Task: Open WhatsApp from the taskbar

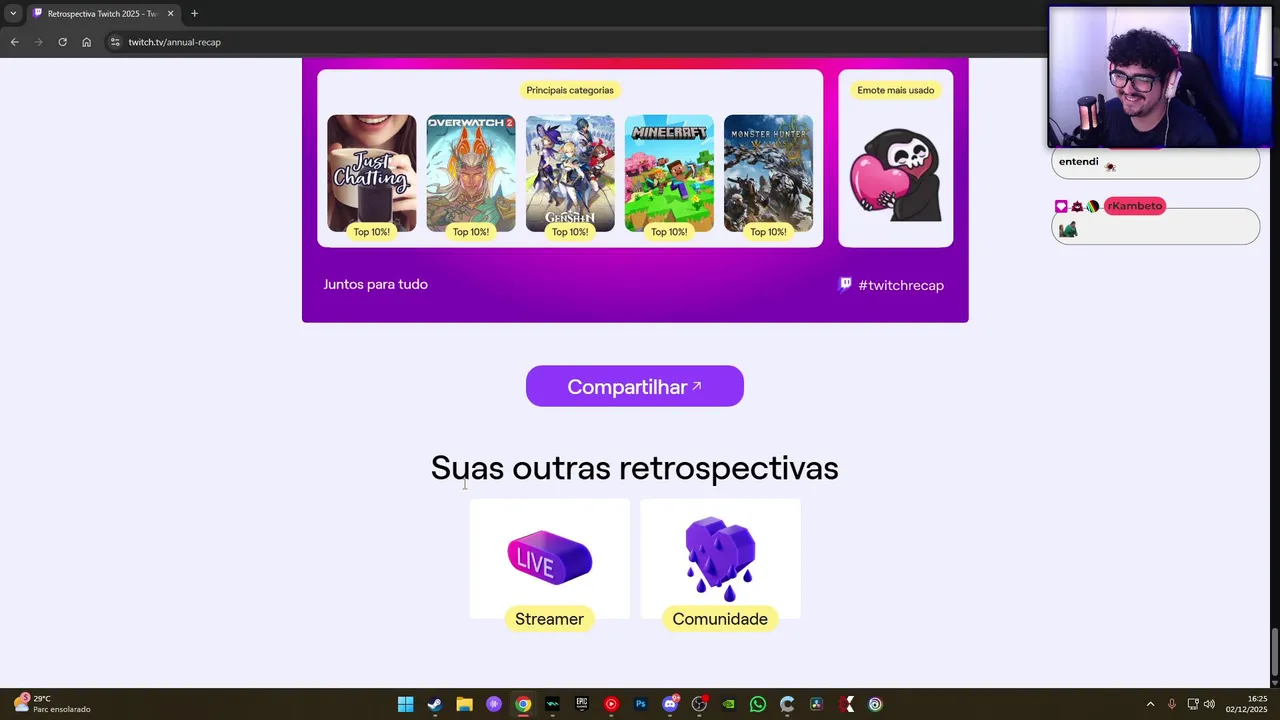Action: [x=758, y=704]
